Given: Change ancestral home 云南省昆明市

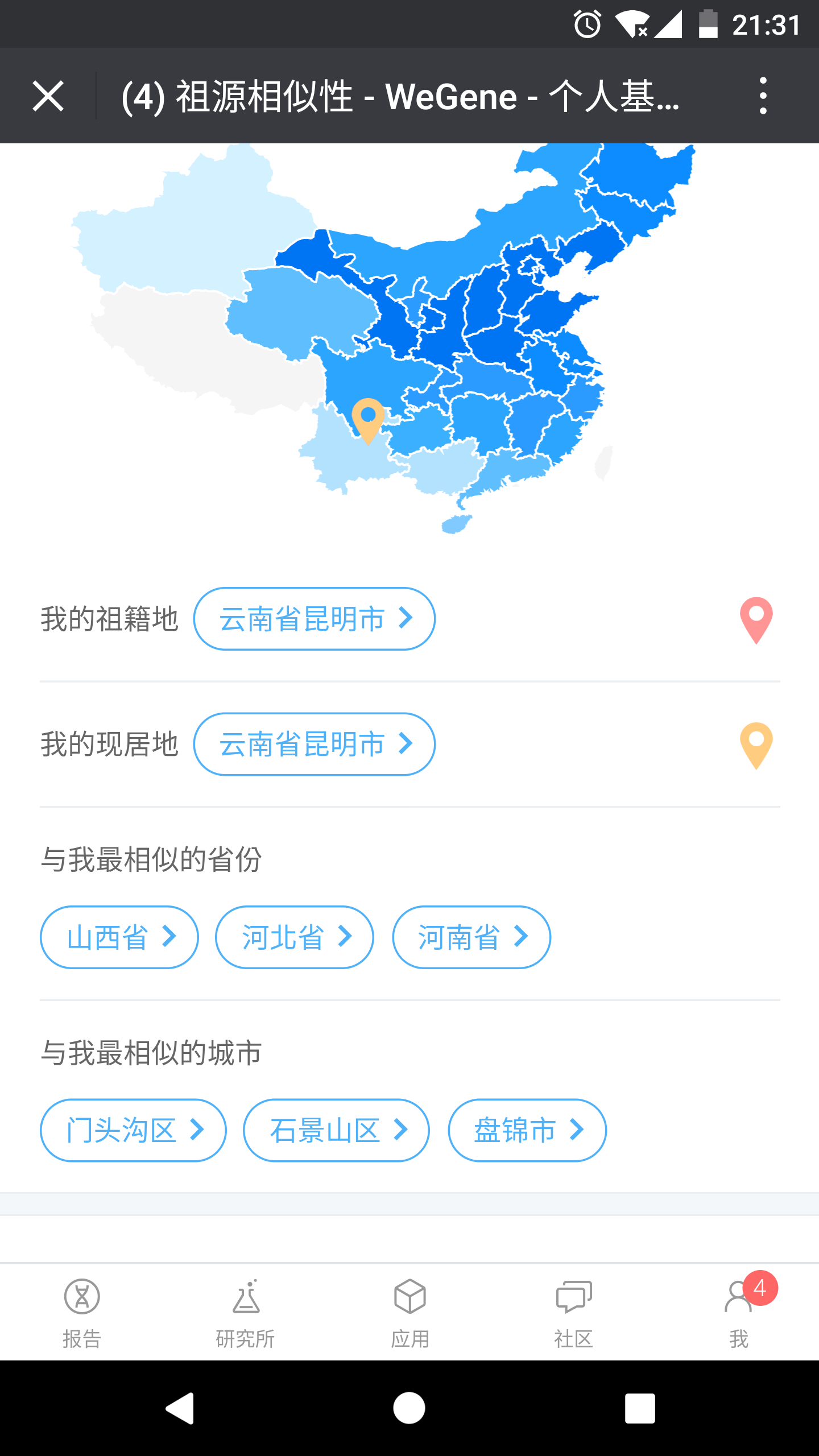Looking at the screenshot, I should (315, 619).
